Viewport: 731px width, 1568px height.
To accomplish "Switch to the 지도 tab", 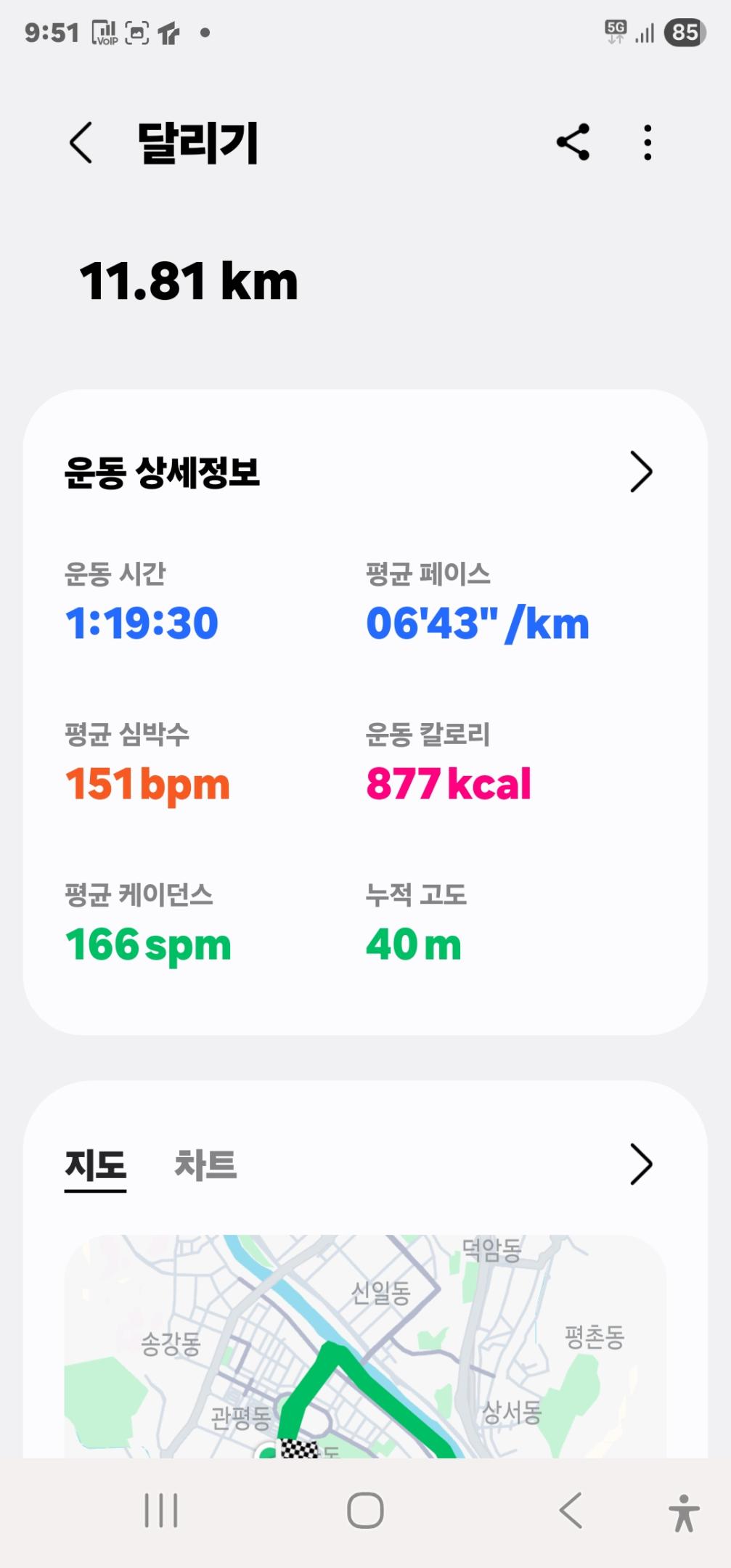I will [x=96, y=1165].
